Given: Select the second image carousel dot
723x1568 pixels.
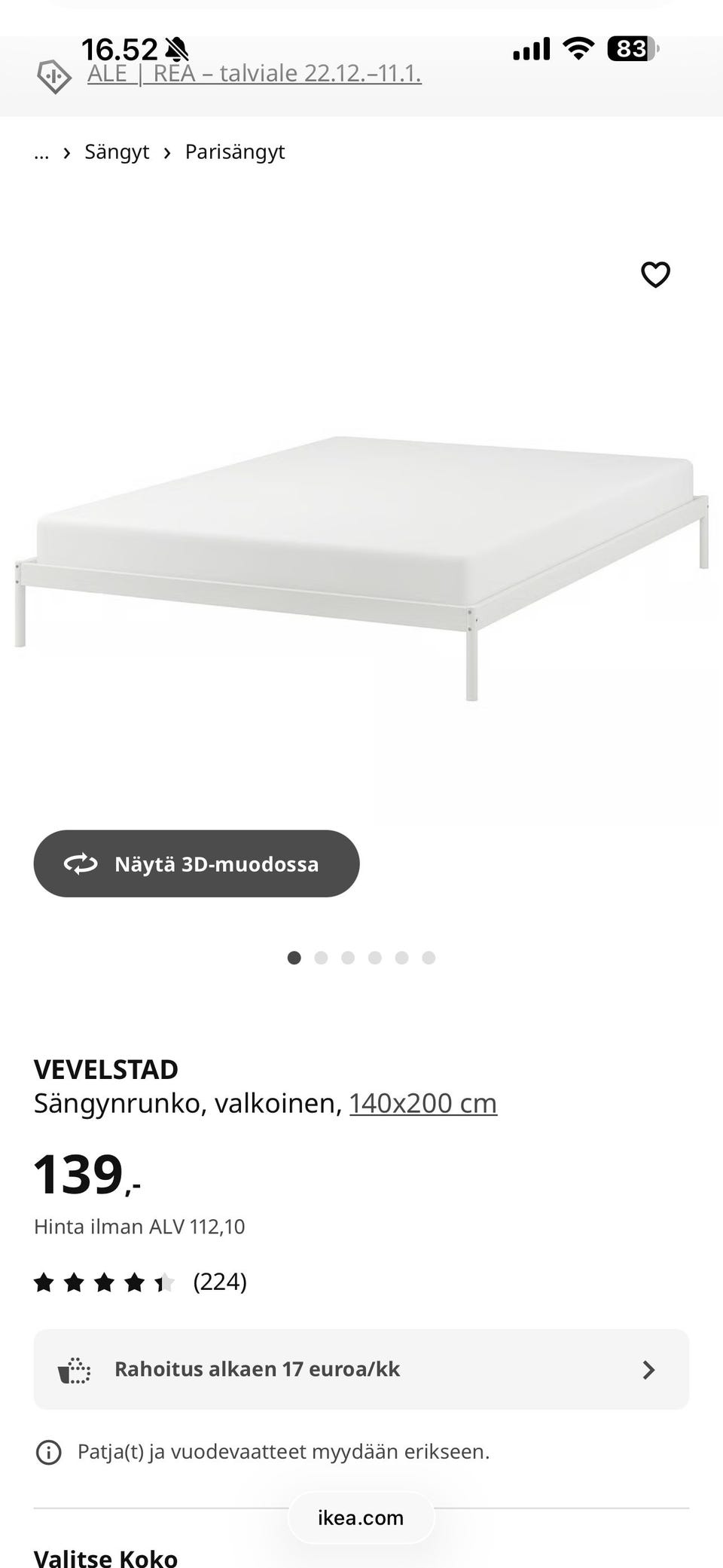Looking at the screenshot, I should (321, 958).
